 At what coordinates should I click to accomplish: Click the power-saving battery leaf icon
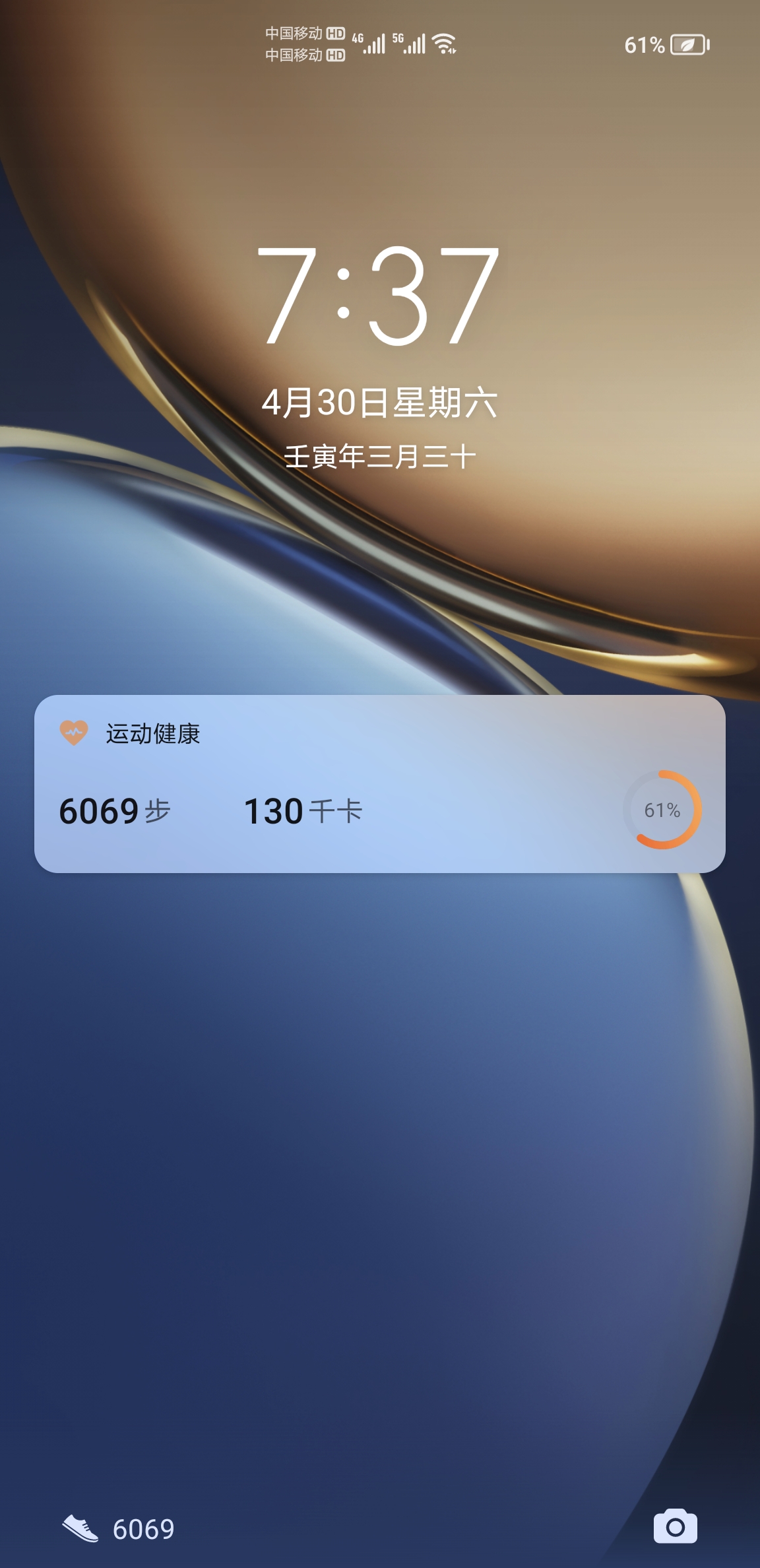[689, 44]
